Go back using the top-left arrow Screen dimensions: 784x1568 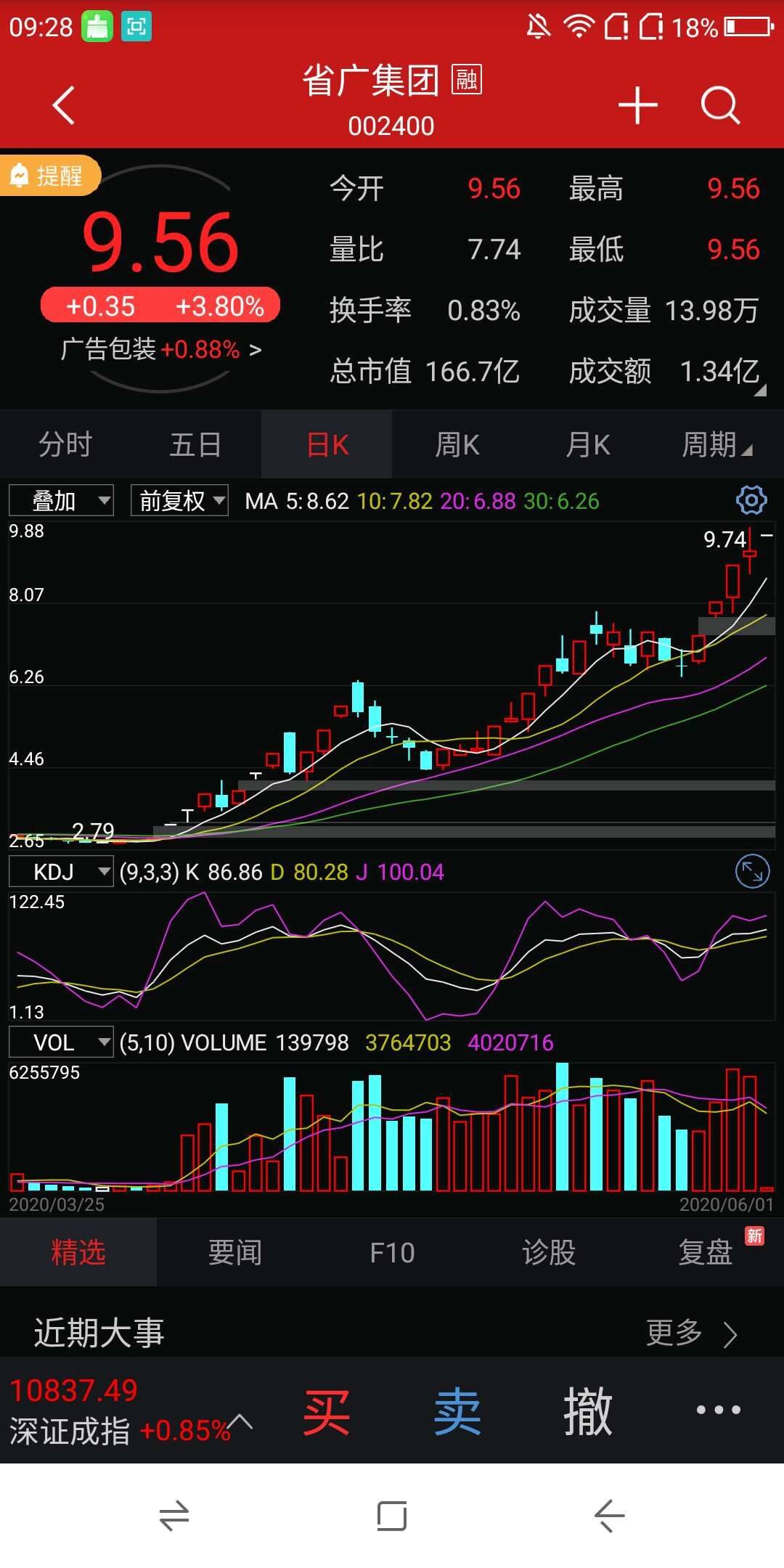point(64,105)
